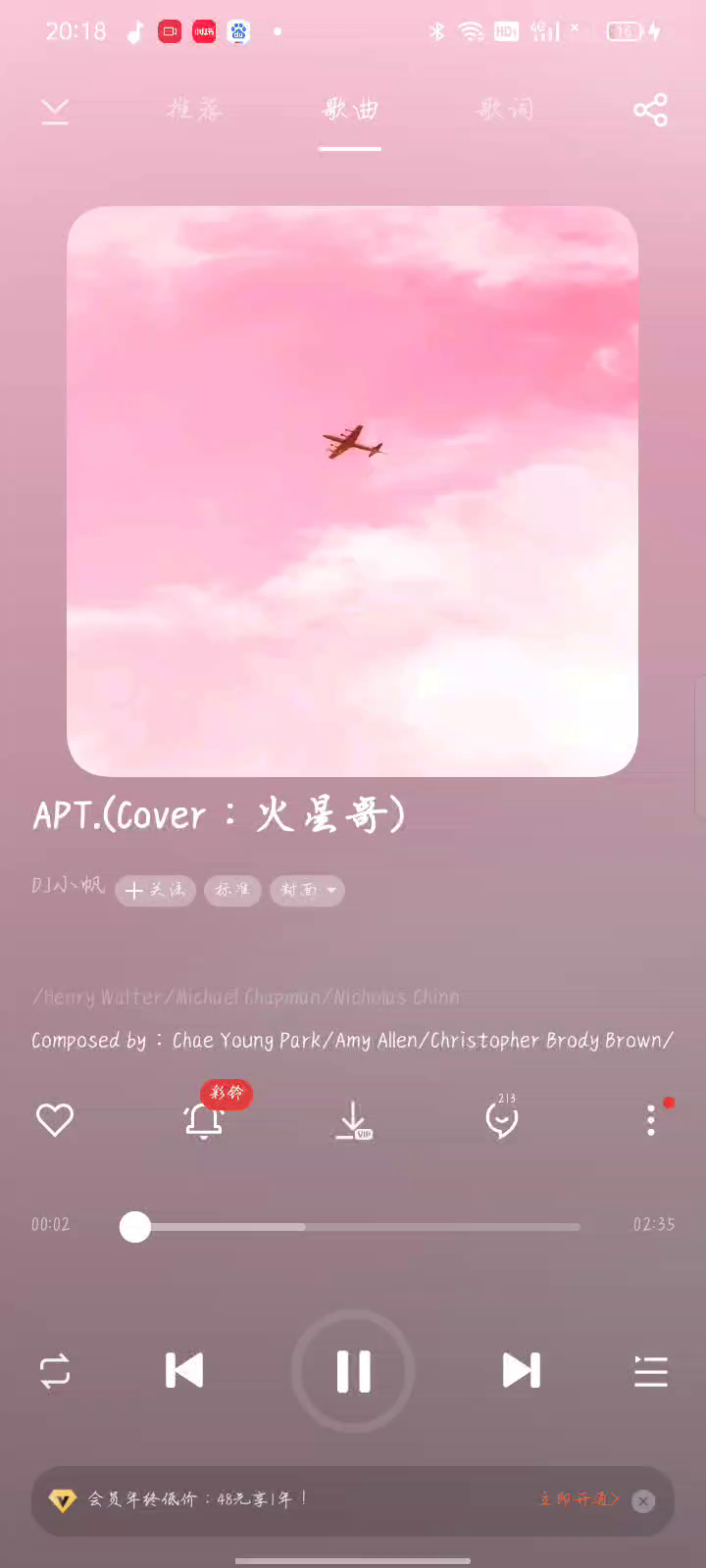Open the three-dot more options menu
This screenshot has height=1568, width=706.
(x=651, y=1119)
